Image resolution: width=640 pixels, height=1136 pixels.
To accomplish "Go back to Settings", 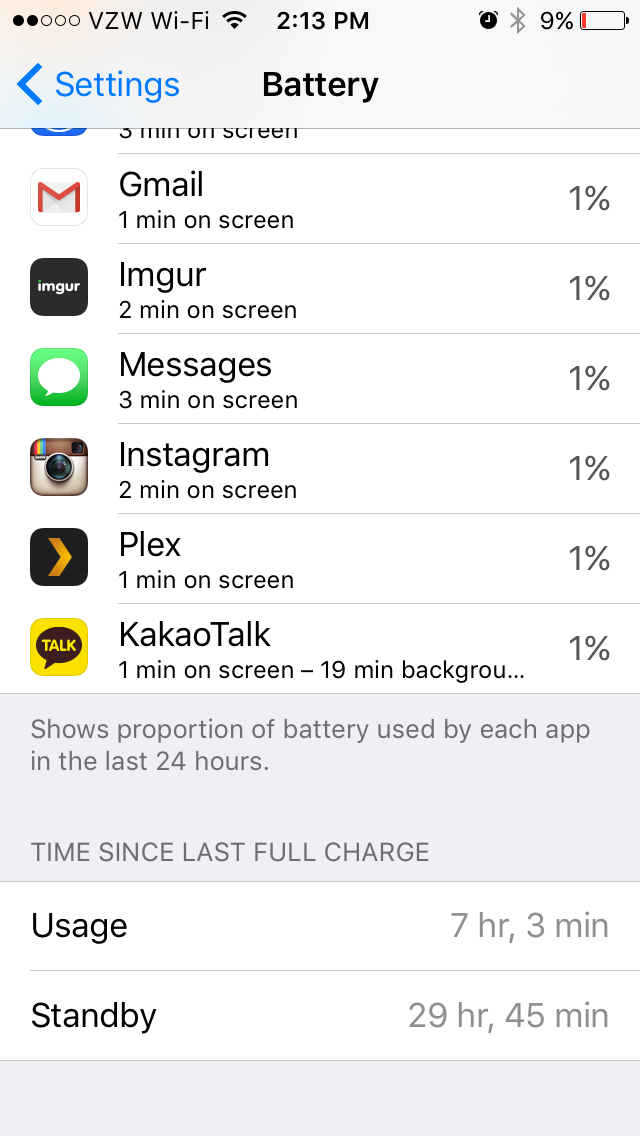I will click(98, 85).
